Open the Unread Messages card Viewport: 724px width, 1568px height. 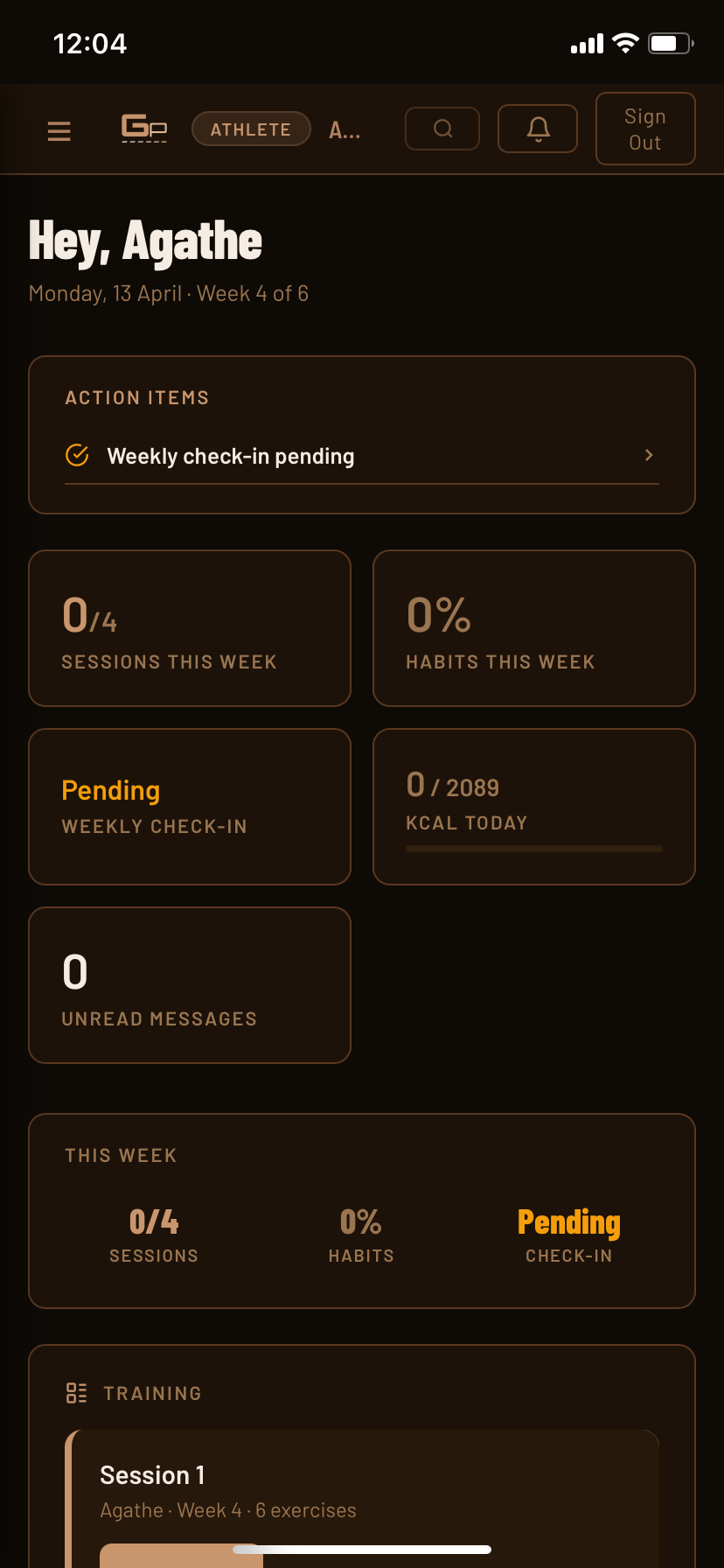189,984
